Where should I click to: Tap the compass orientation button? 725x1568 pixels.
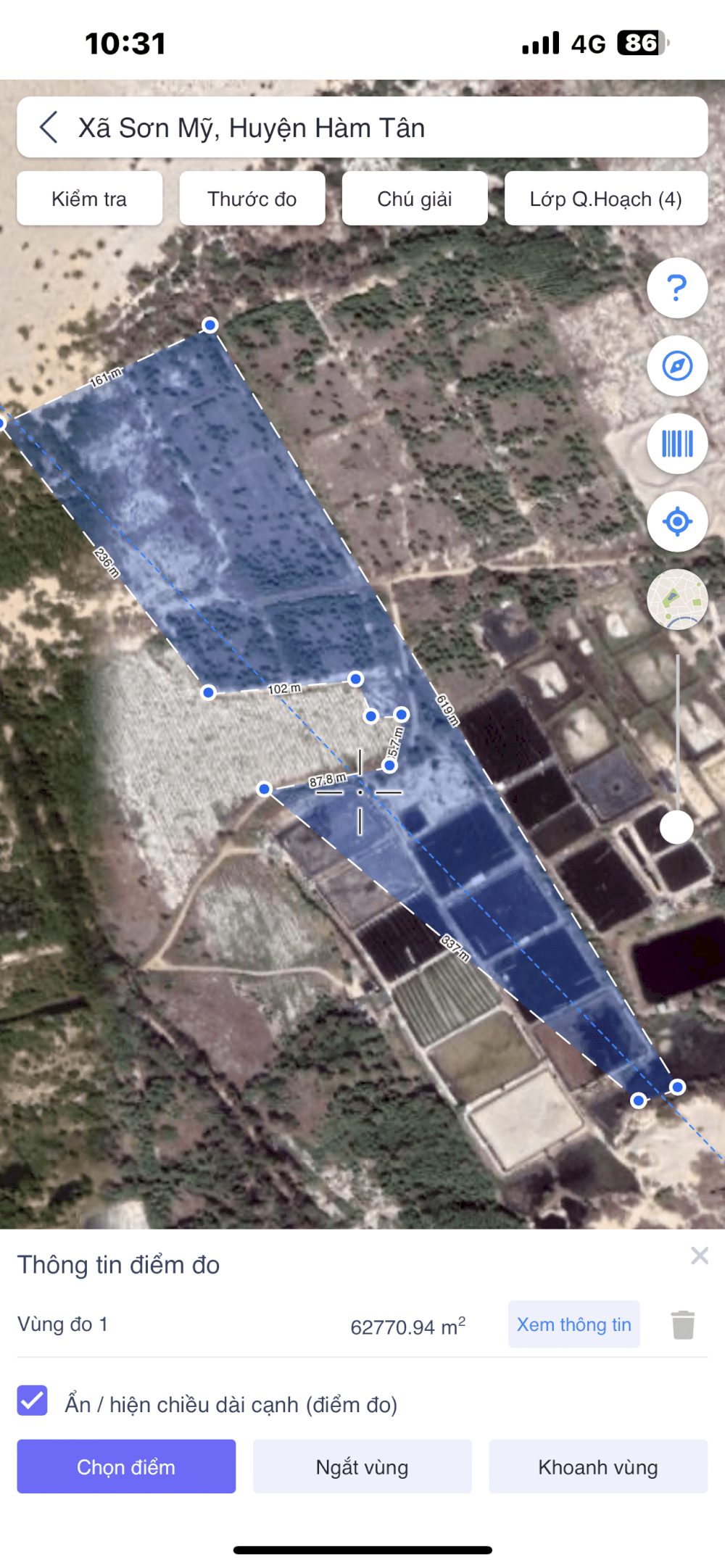click(x=676, y=366)
